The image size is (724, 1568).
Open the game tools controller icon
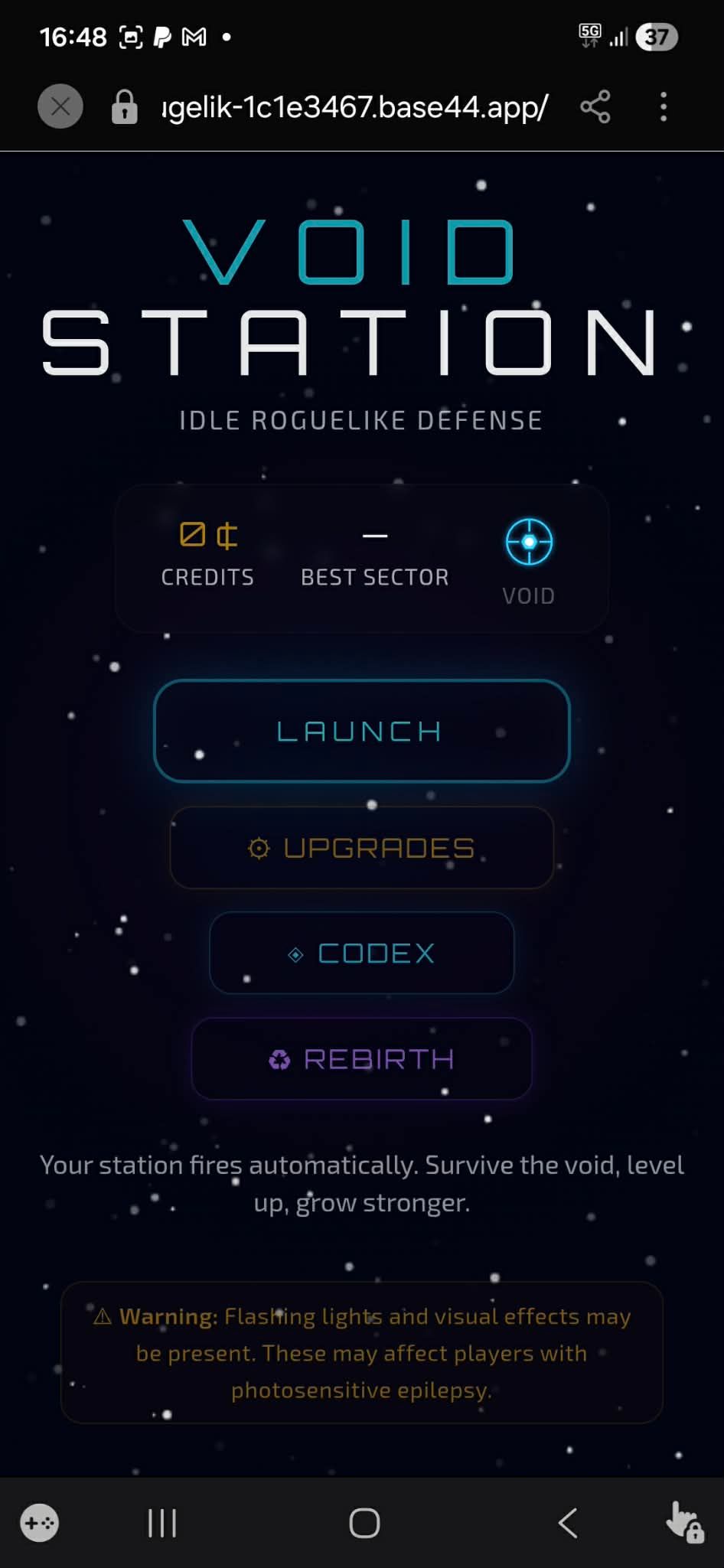pyautogui.click(x=39, y=1523)
